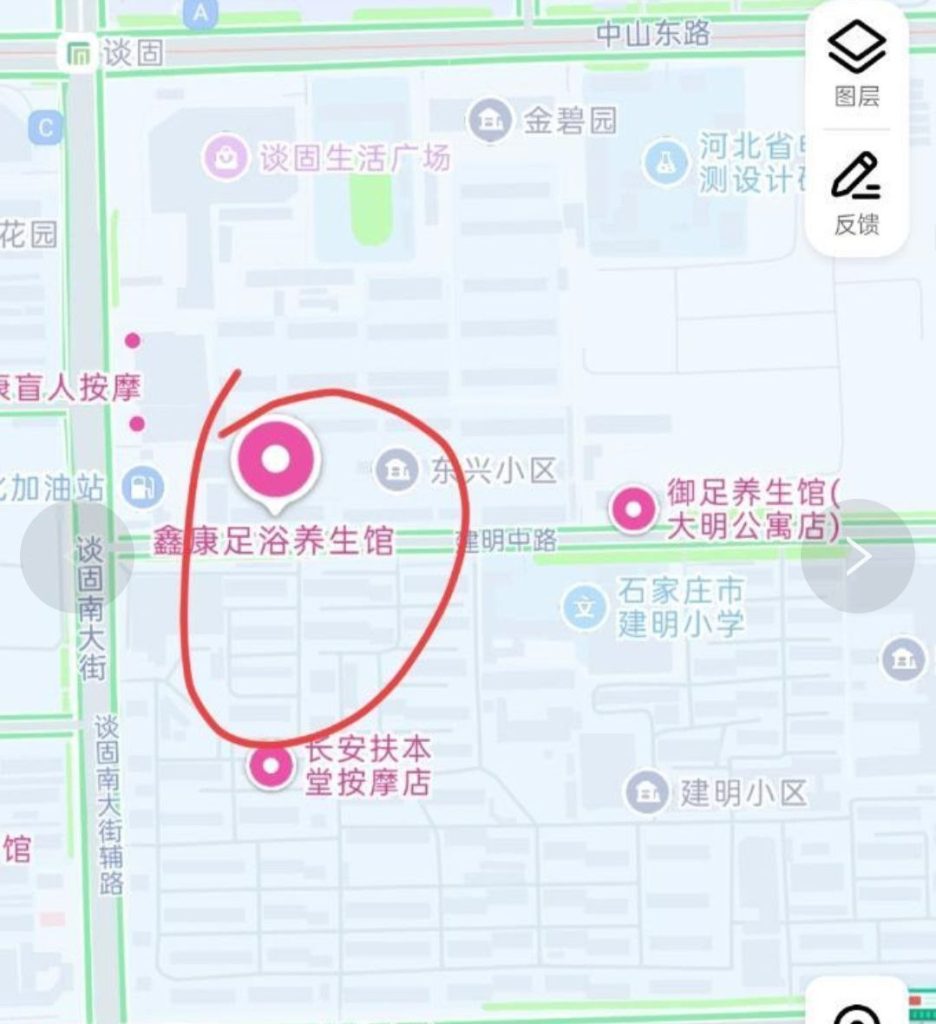The width and height of the screenshot is (936, 1024).
Task: Click the 建明小区 building icon
Action: (647, 790)
